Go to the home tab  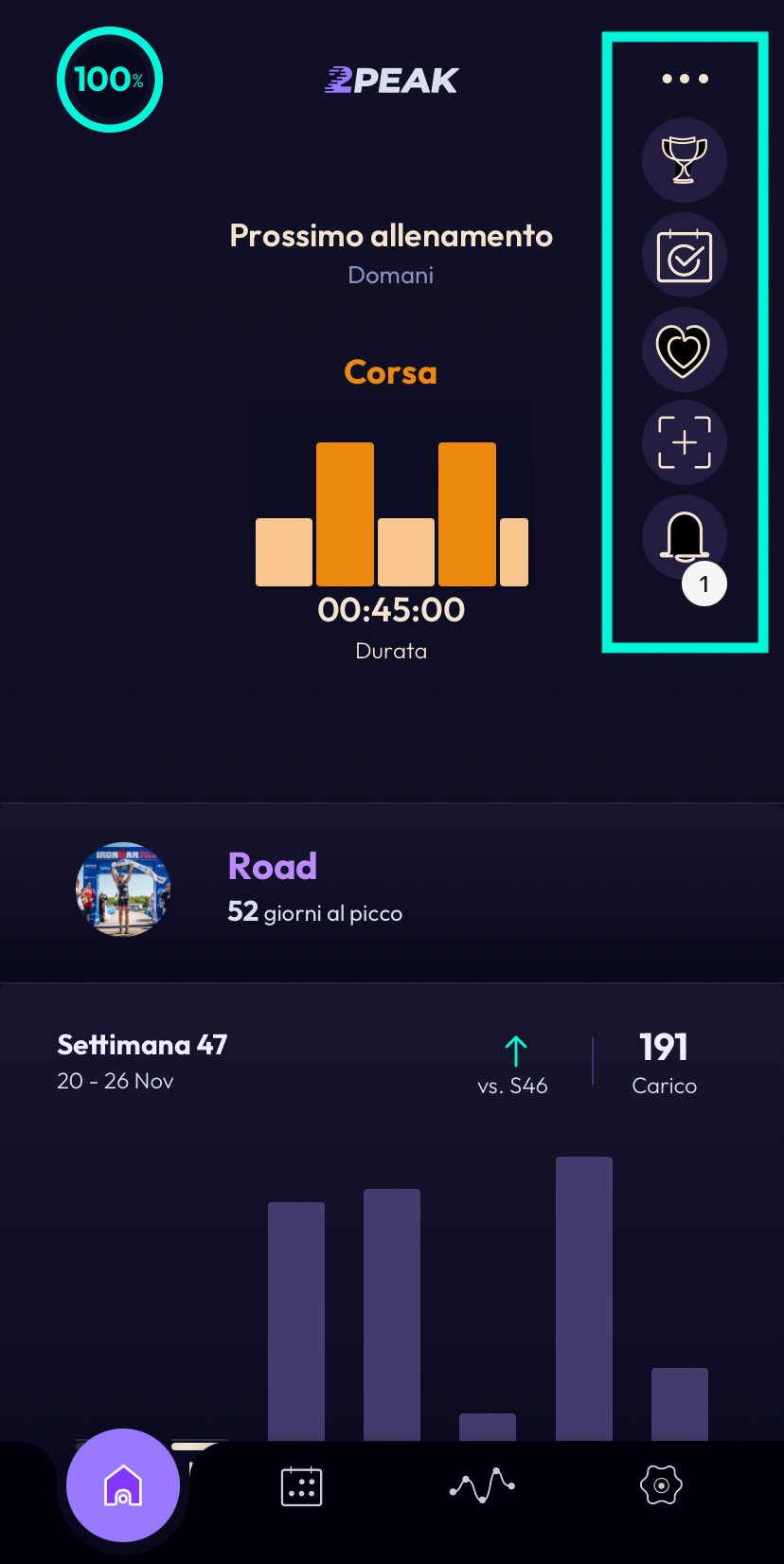click(123, 1484)
